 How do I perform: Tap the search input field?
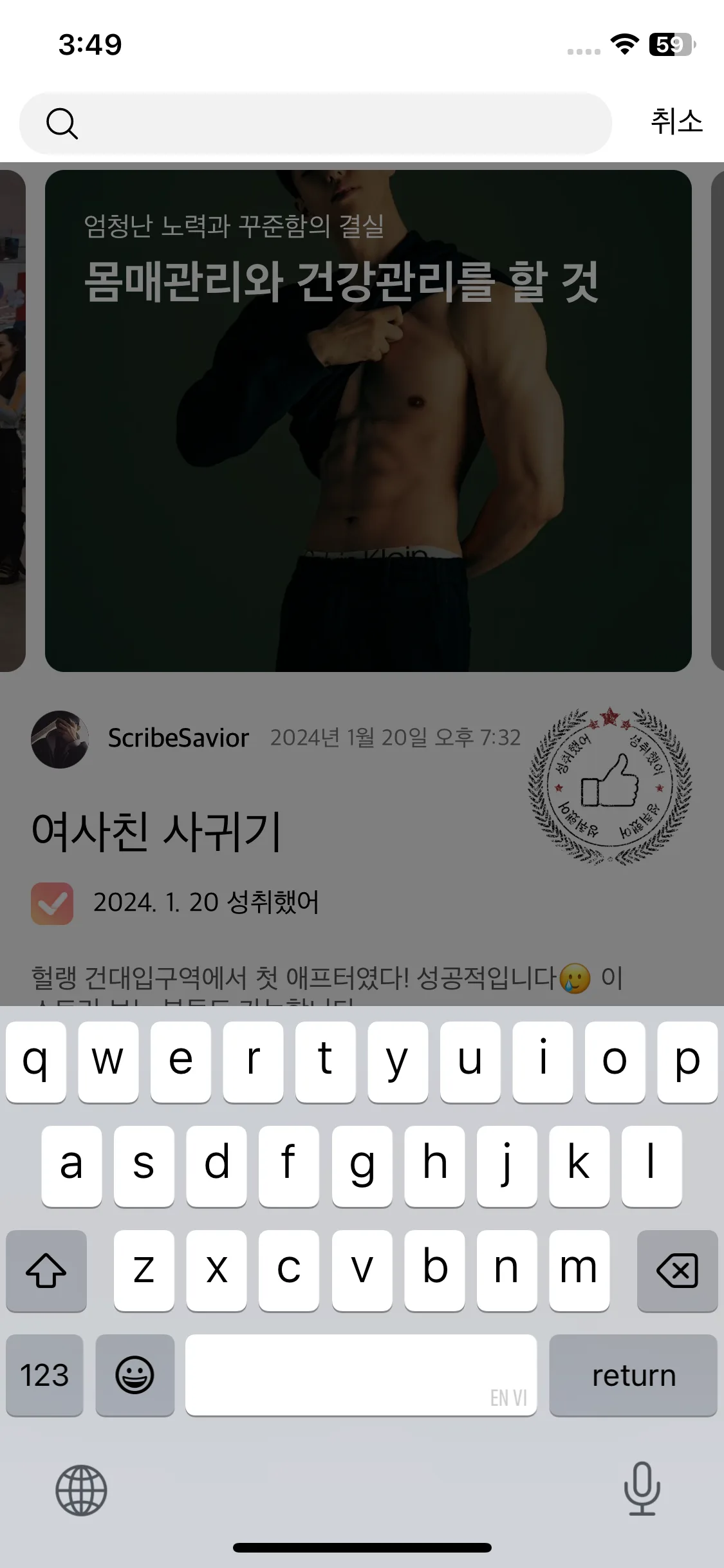coord(335,123)
